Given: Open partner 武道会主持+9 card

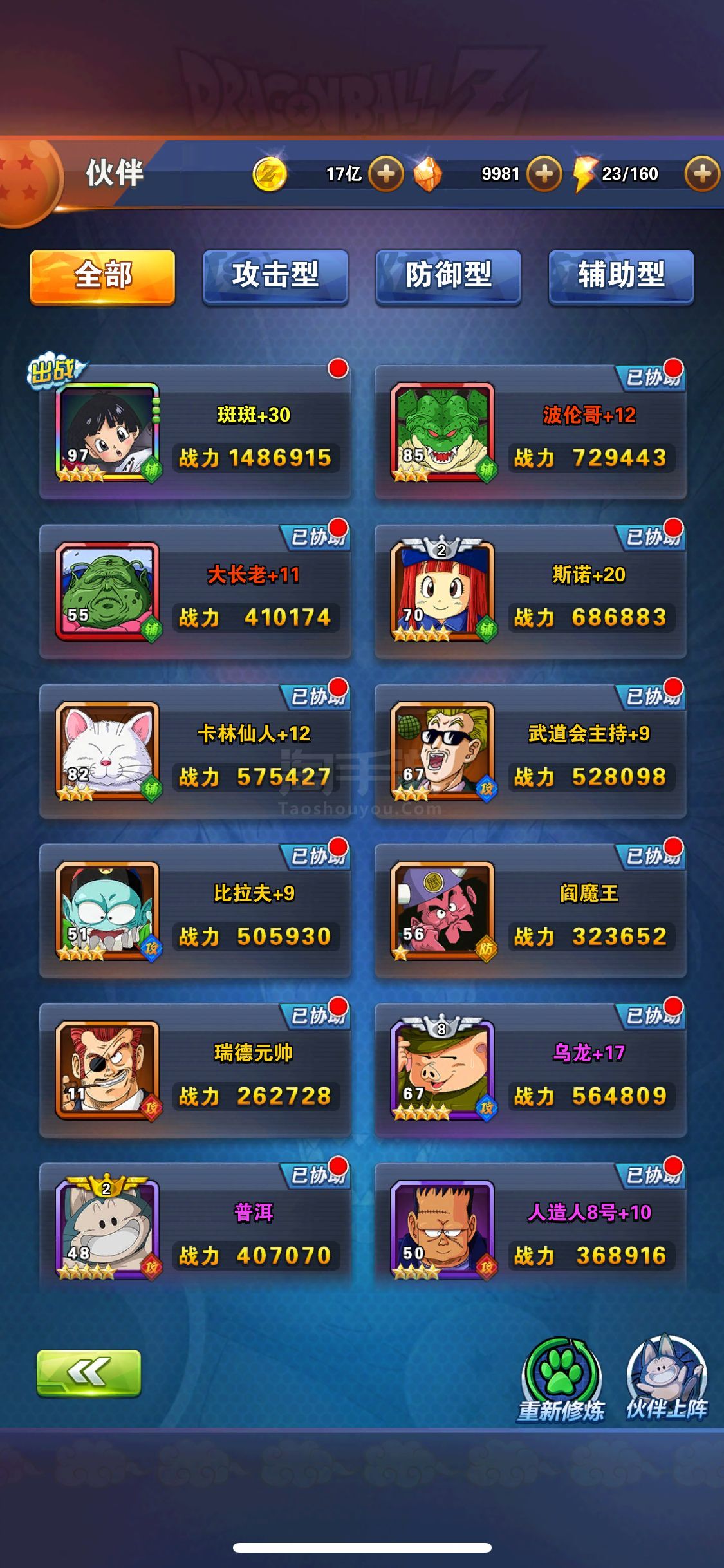Looking at the screenshot, I should [530, 752].
